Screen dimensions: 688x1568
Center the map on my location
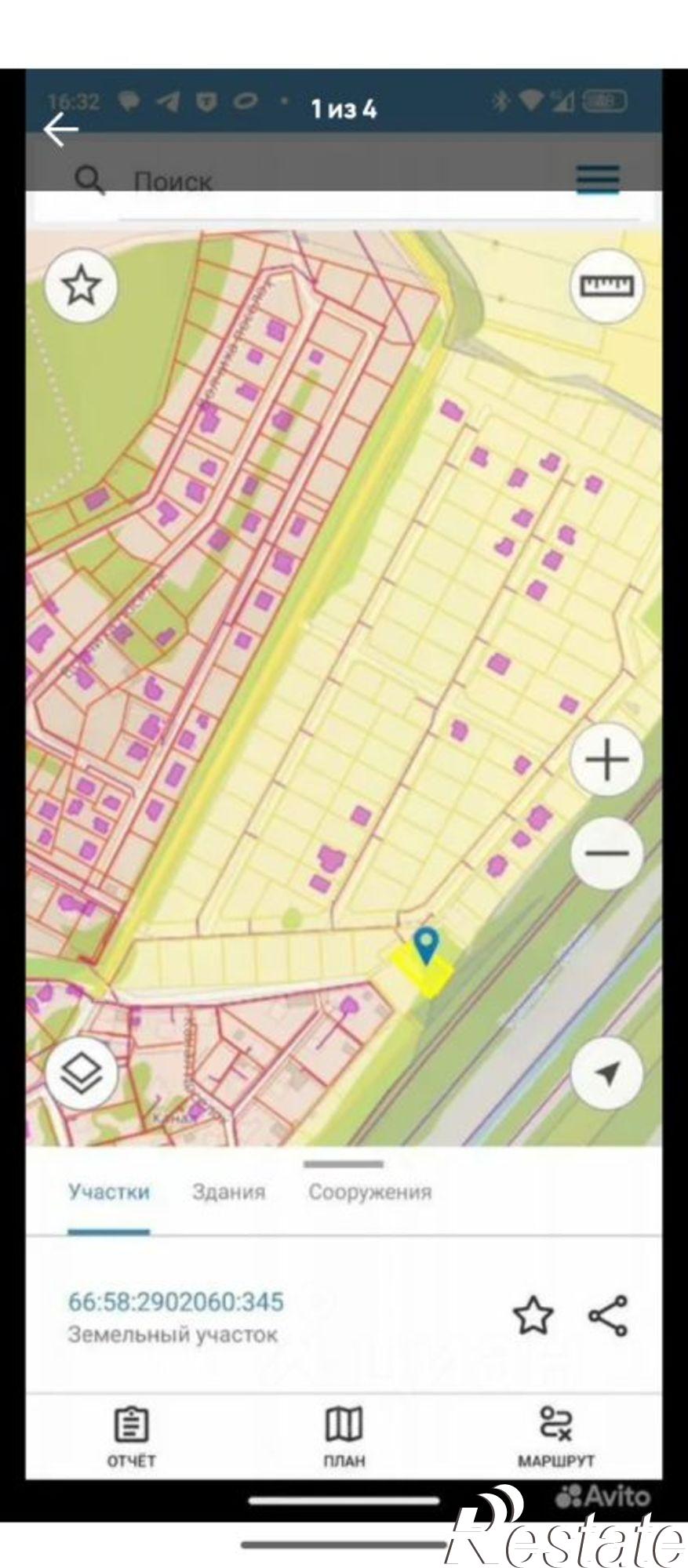[x=606, y=1073]
